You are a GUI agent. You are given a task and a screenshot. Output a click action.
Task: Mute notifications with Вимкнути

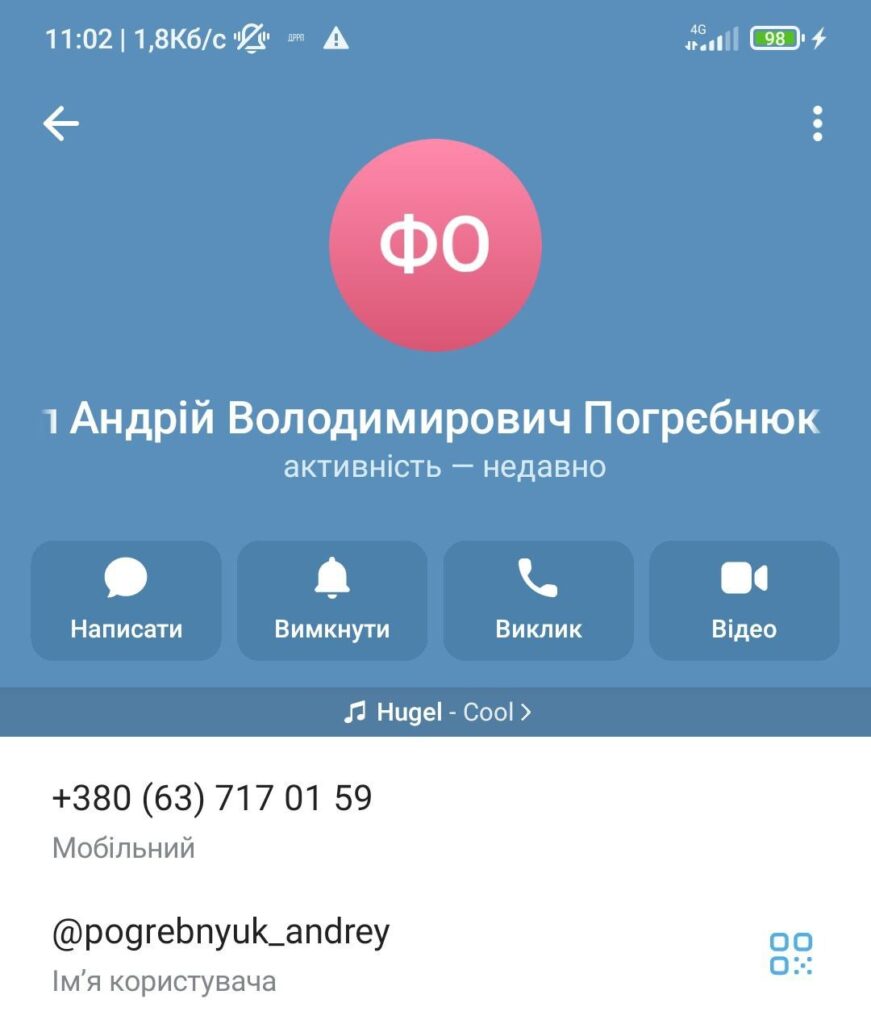point(332,600)
